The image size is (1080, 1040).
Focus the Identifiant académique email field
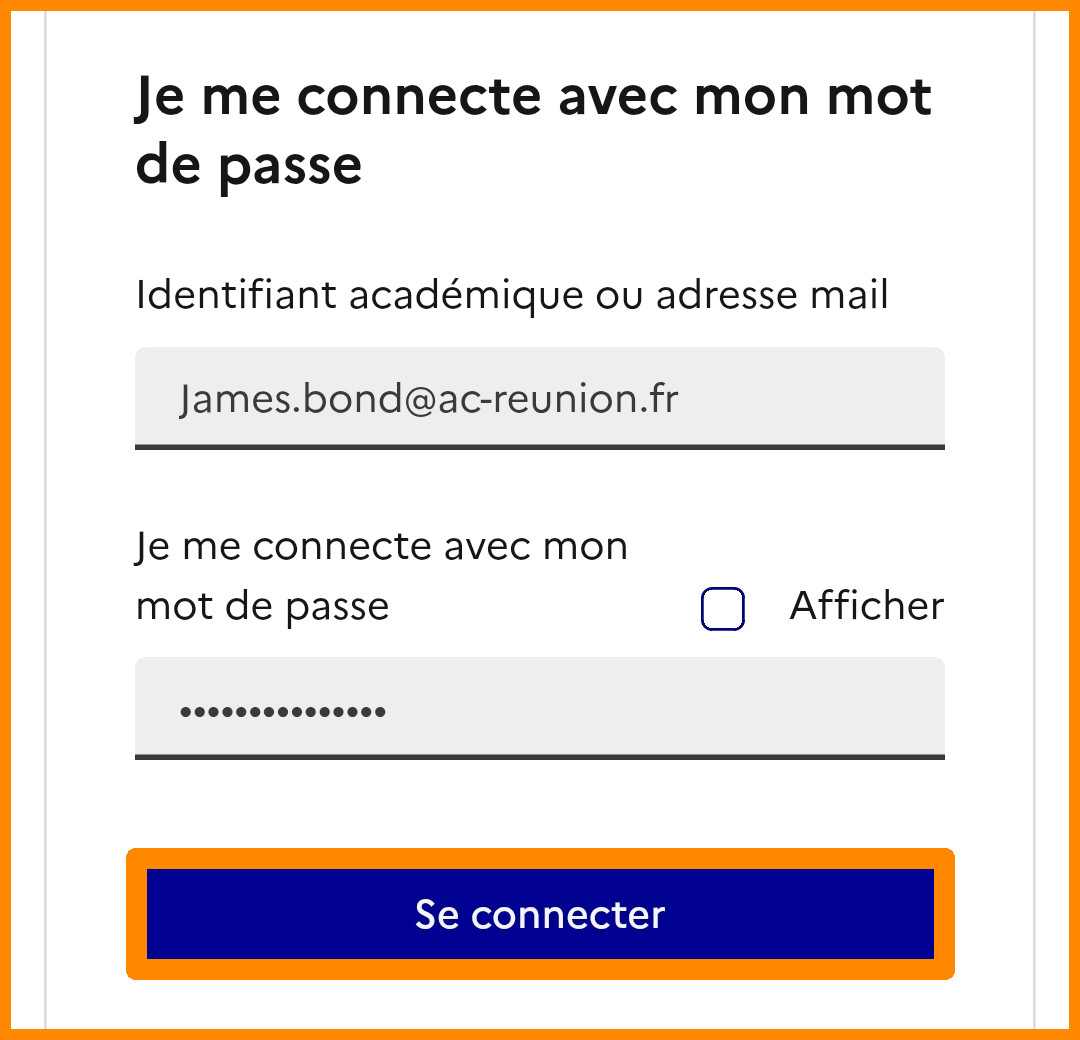pos(540,398)
